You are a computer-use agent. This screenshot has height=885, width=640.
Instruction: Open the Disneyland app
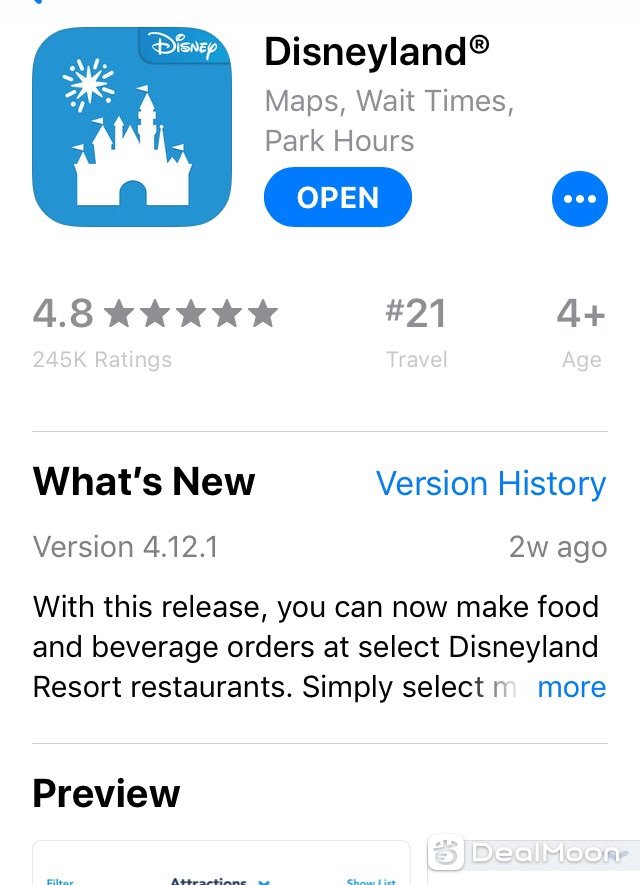pos(337,197)
